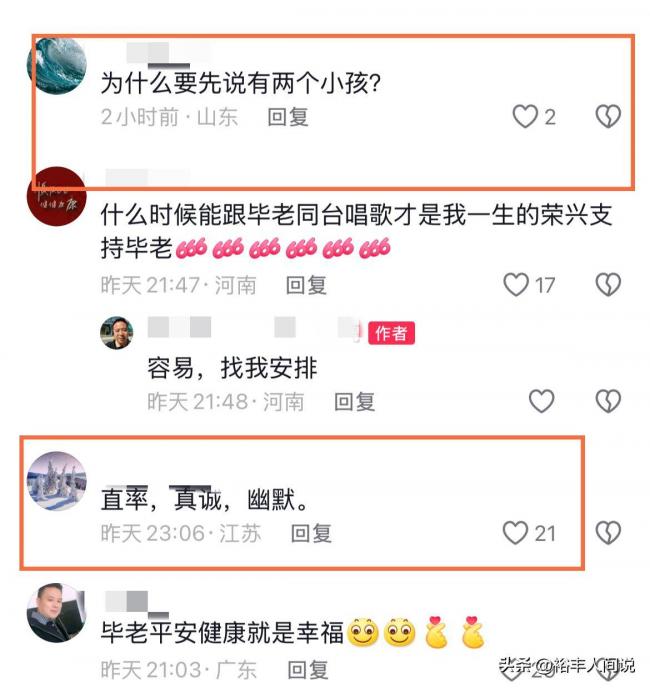Screen dimensions: 650x688
Task: Dislike the author's reply 容易，找我安排
Action: (608, 402)
